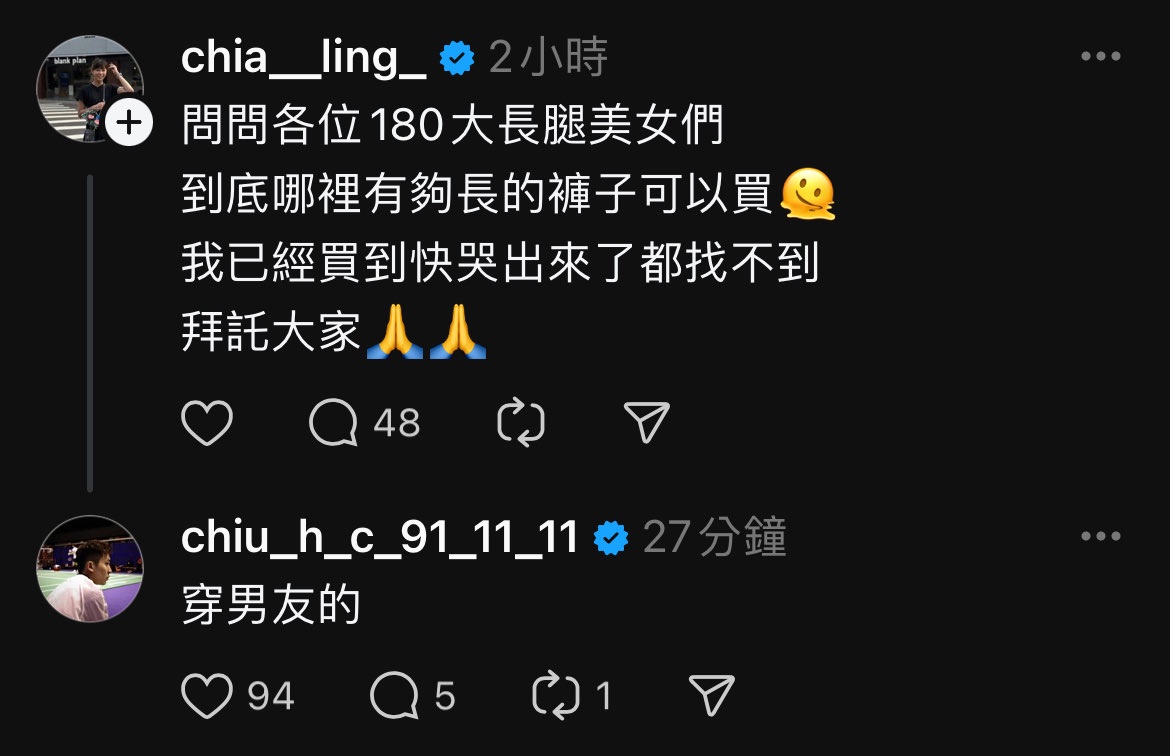
Task: View chiu_h_c_91_11_11's profile picture
Action: point(90,570)
